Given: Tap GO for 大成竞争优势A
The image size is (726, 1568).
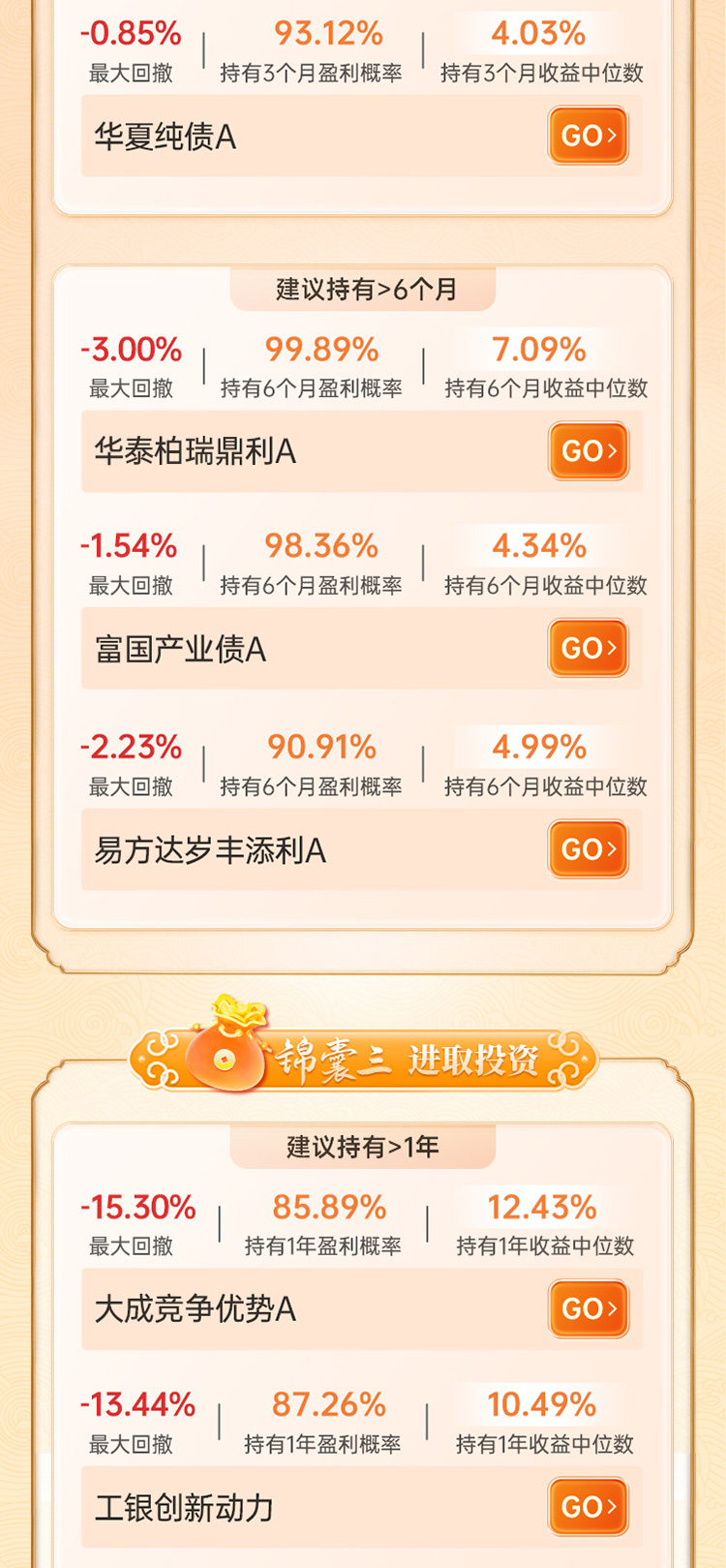Looking at the screenshot, I should (588, 1308).
